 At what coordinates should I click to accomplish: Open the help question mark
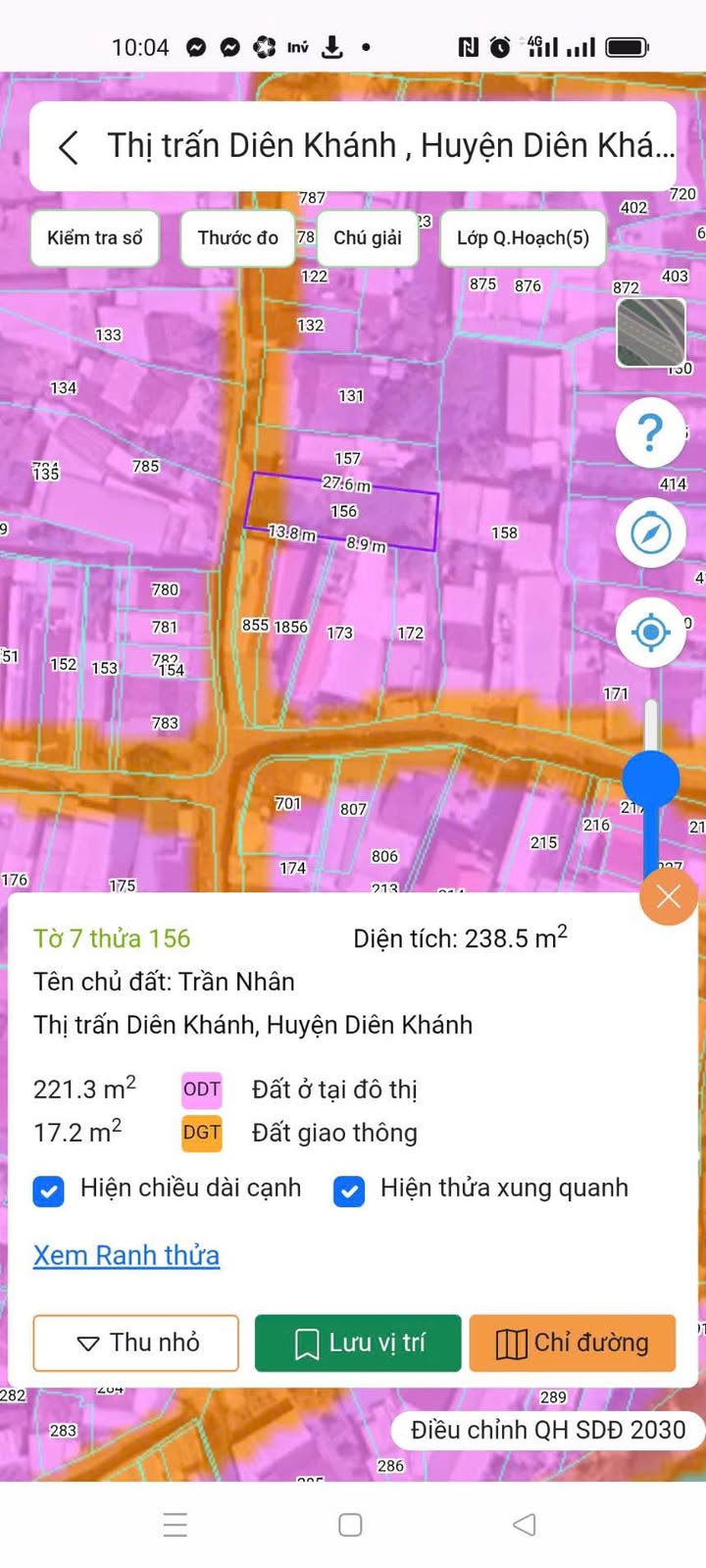pyautogui.click(x=650, y=432)
